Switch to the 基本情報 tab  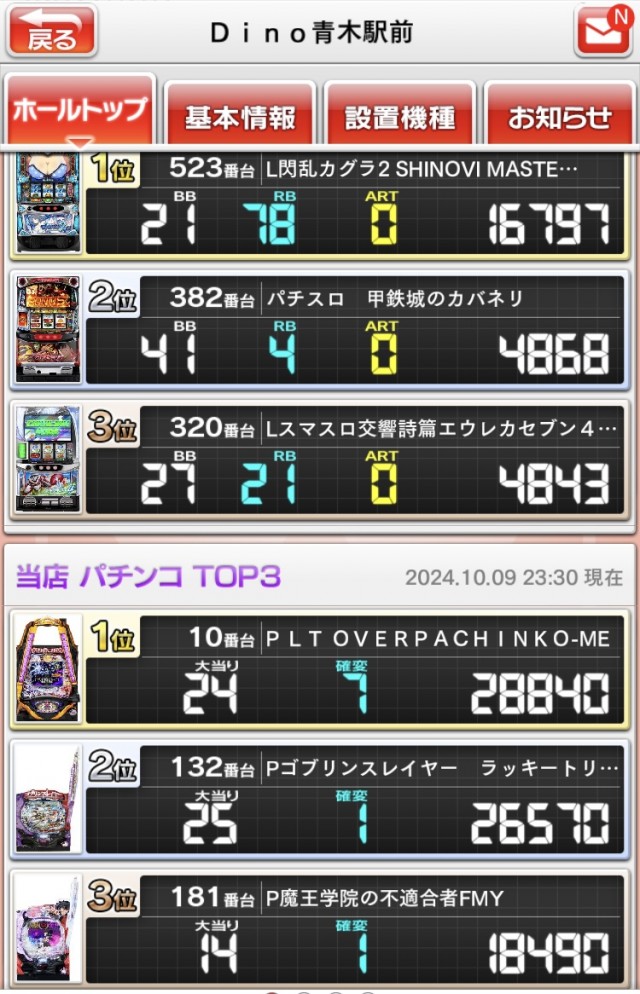[x=240, y=117]
